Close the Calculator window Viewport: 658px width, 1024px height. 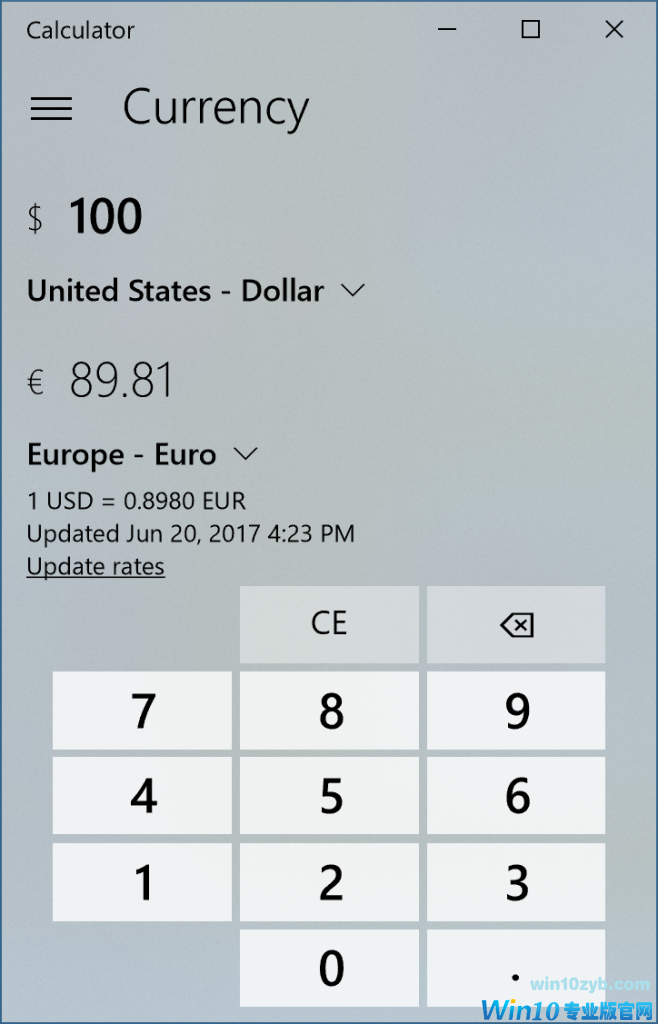tap(614, 29)
